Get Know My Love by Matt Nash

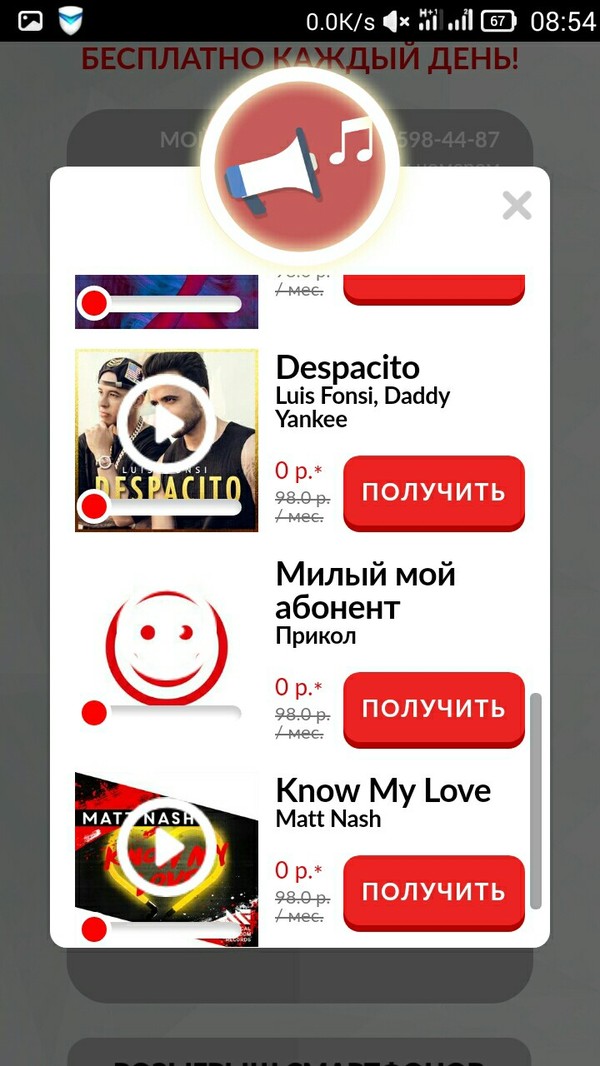[x=433, y=892]
